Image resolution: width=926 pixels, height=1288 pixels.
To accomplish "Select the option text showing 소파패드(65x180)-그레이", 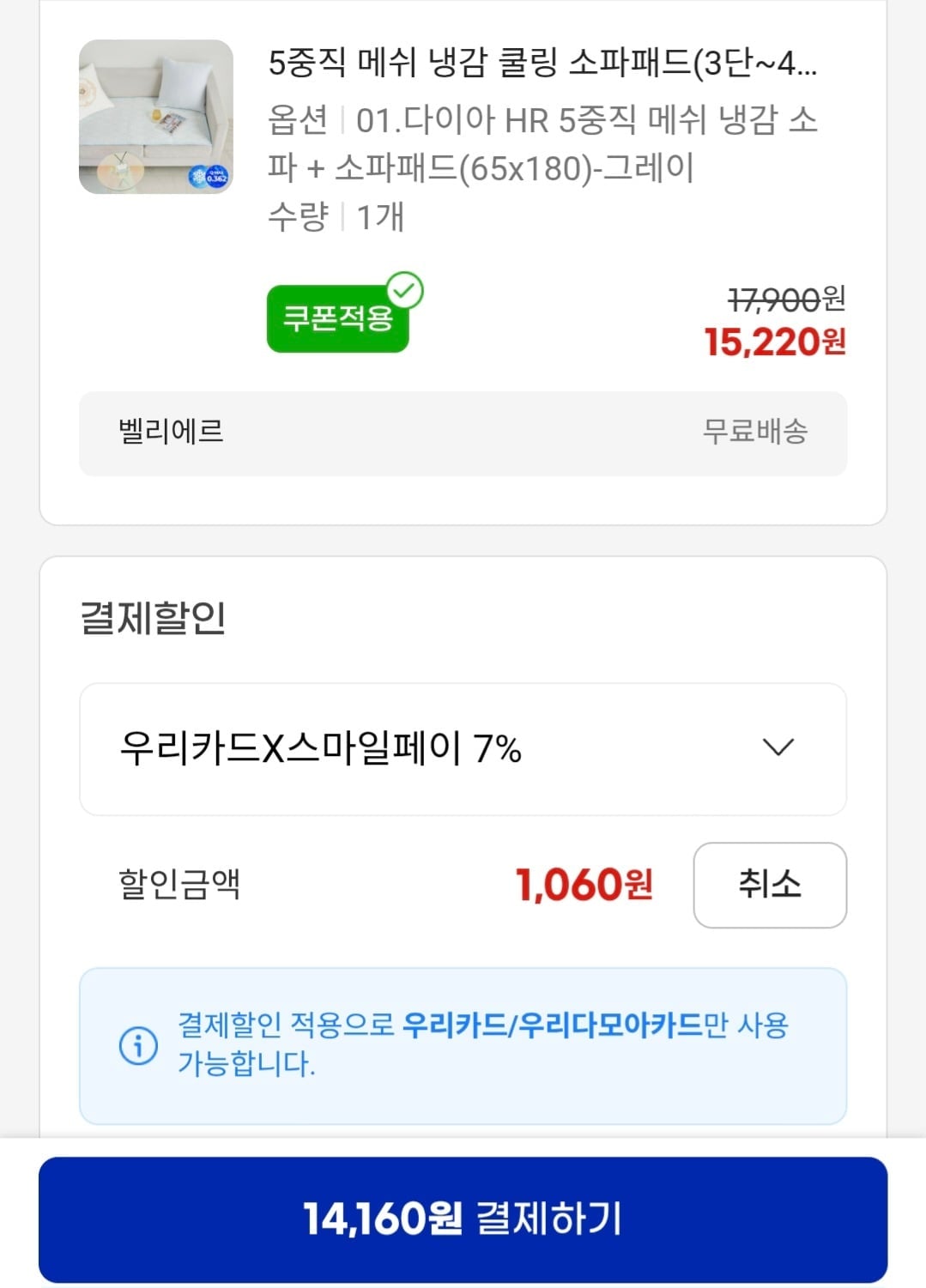I will (481, 168).
